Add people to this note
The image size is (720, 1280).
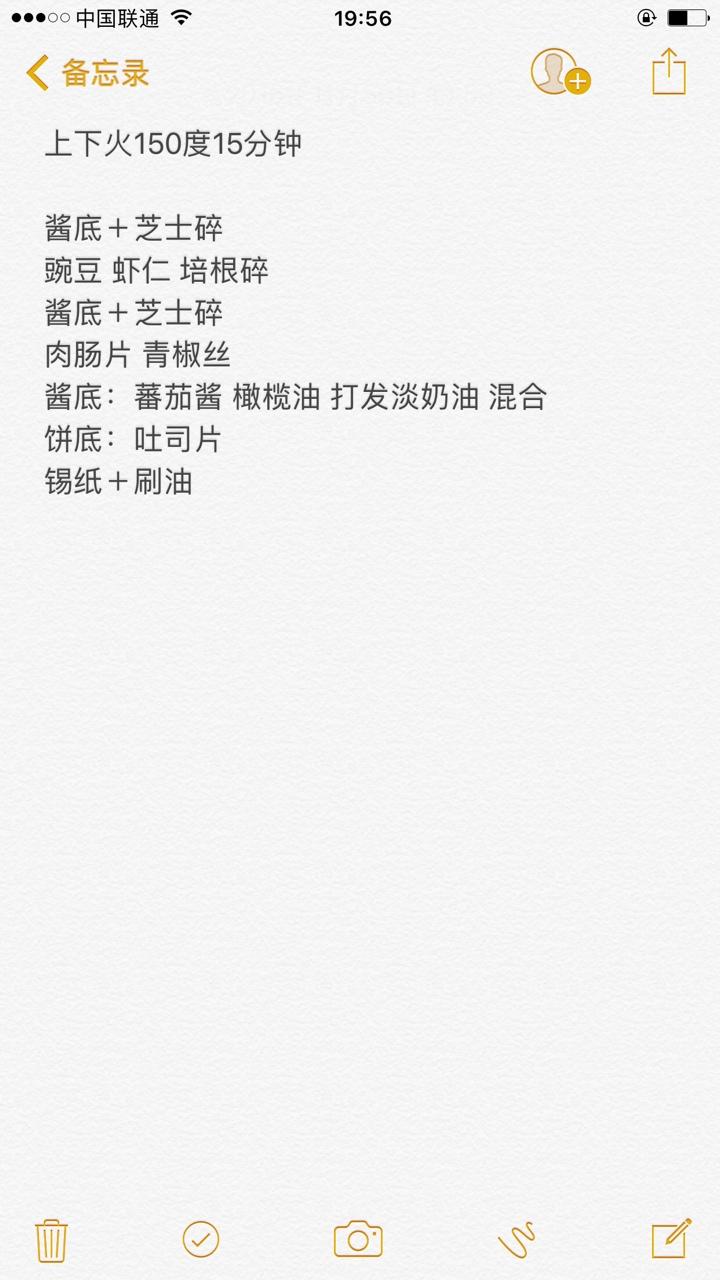[x=558, y=72]
